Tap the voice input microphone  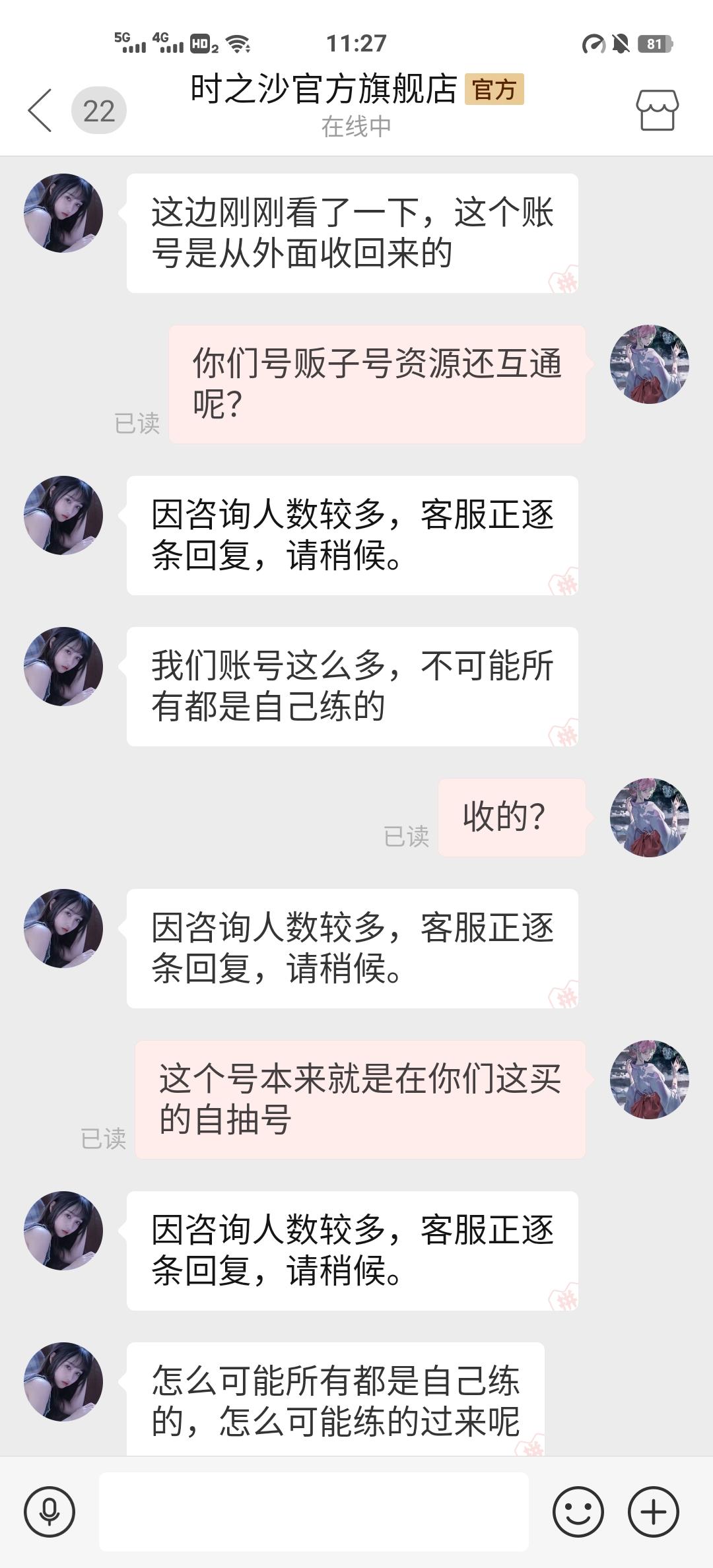click(x=50, y=1511)
